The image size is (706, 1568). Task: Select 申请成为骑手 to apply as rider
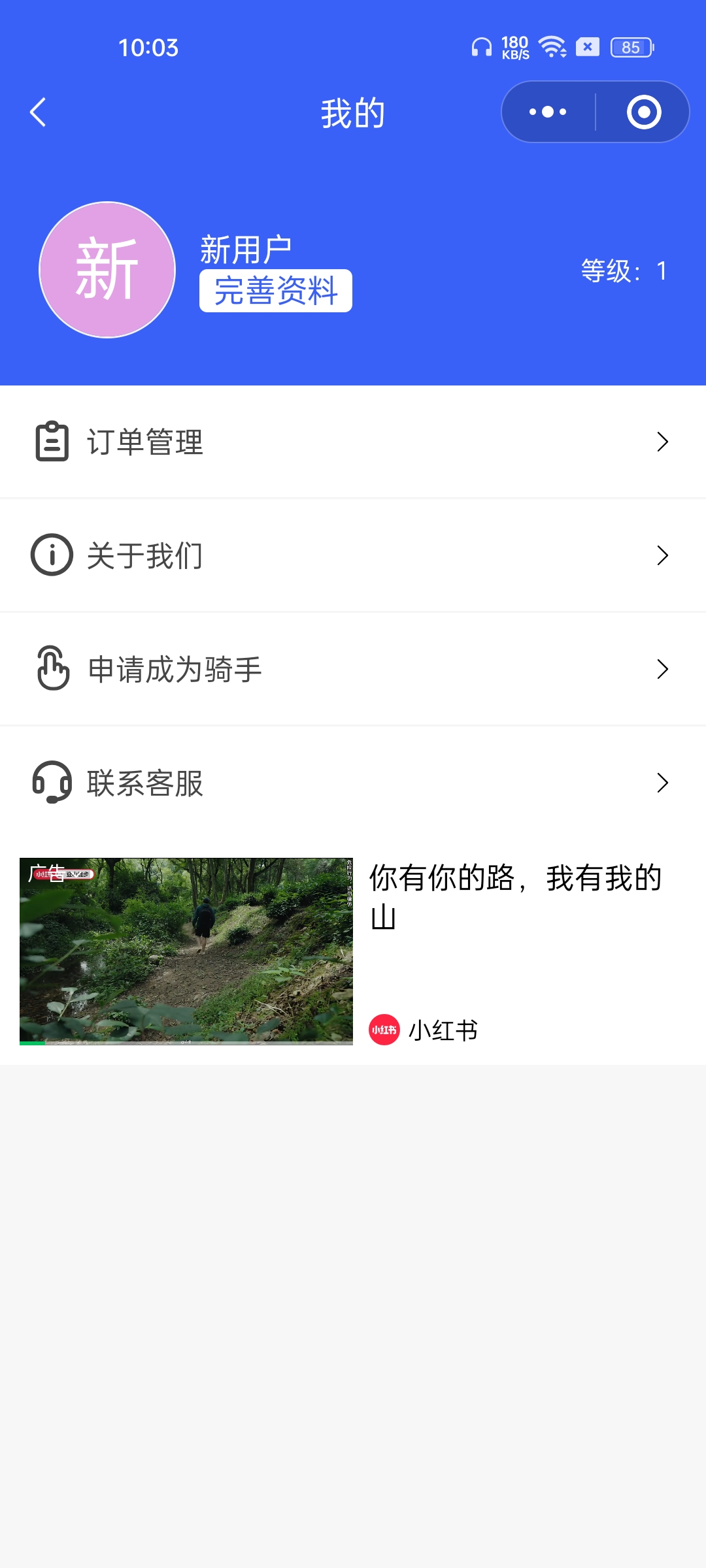click(353, 669)
